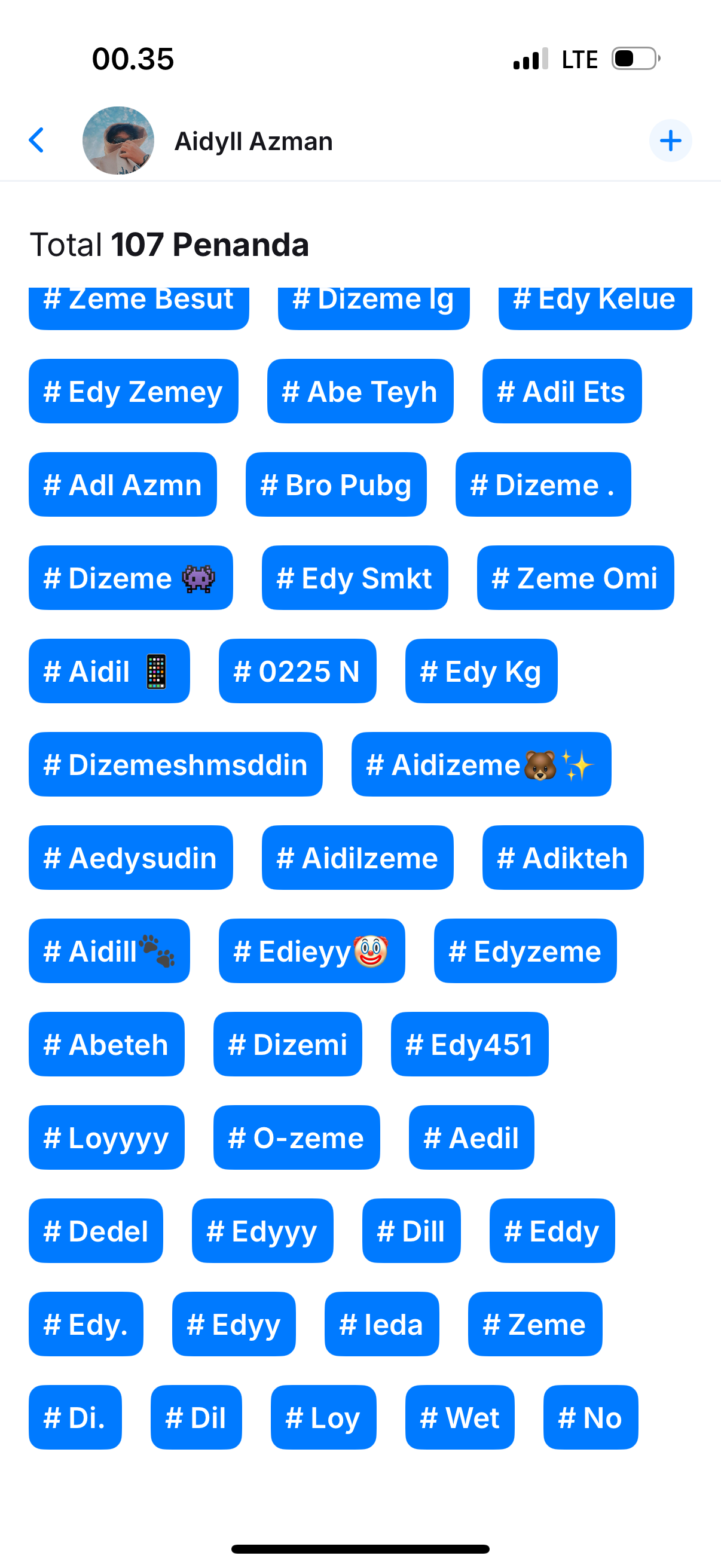Tap the Dizemeshmsddin tag
Image resolution: width=721 pixels, height=1568 pixels.
(175, 764)
